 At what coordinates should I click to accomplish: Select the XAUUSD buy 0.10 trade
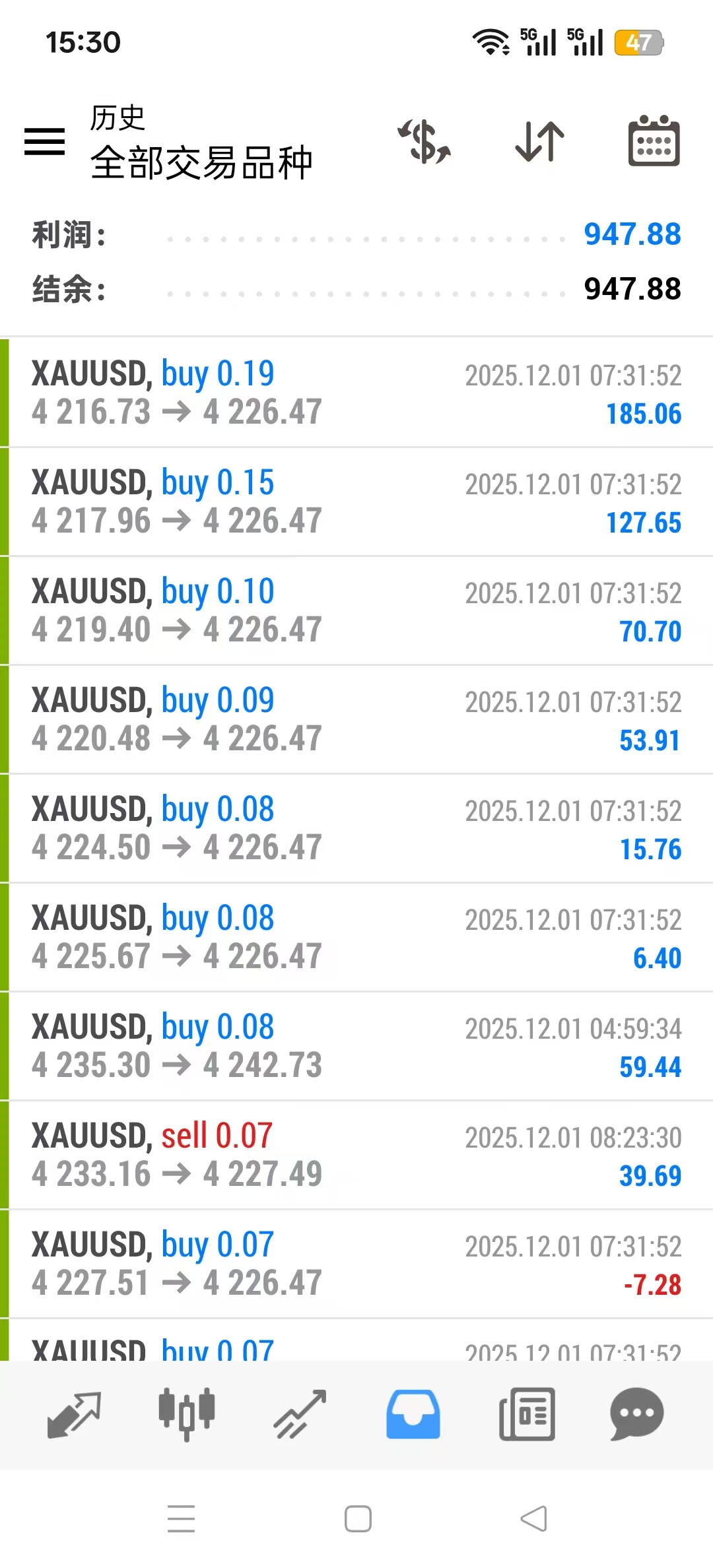pyautogui.click(x=356, y=610)
